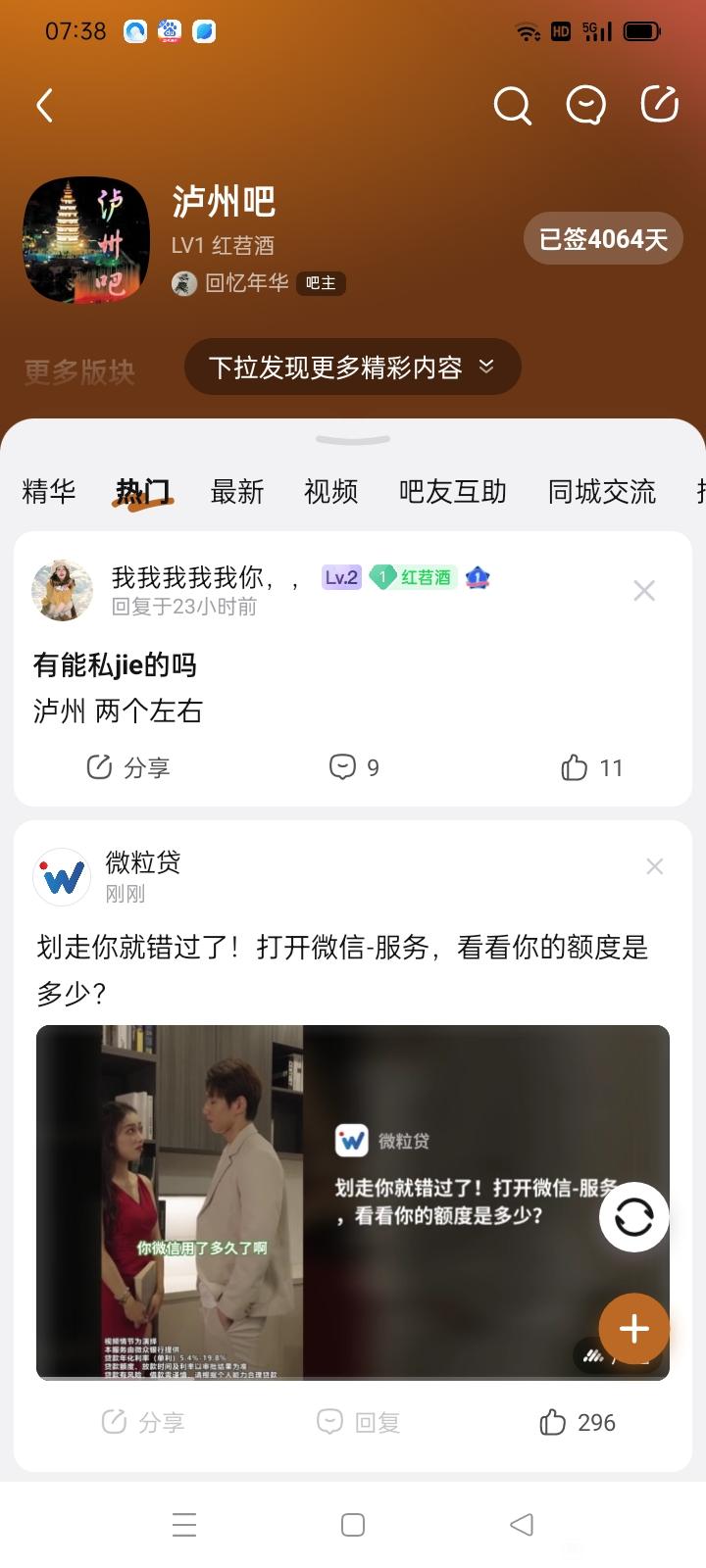Switch to the 最新 tab

(x=237, y=491)
